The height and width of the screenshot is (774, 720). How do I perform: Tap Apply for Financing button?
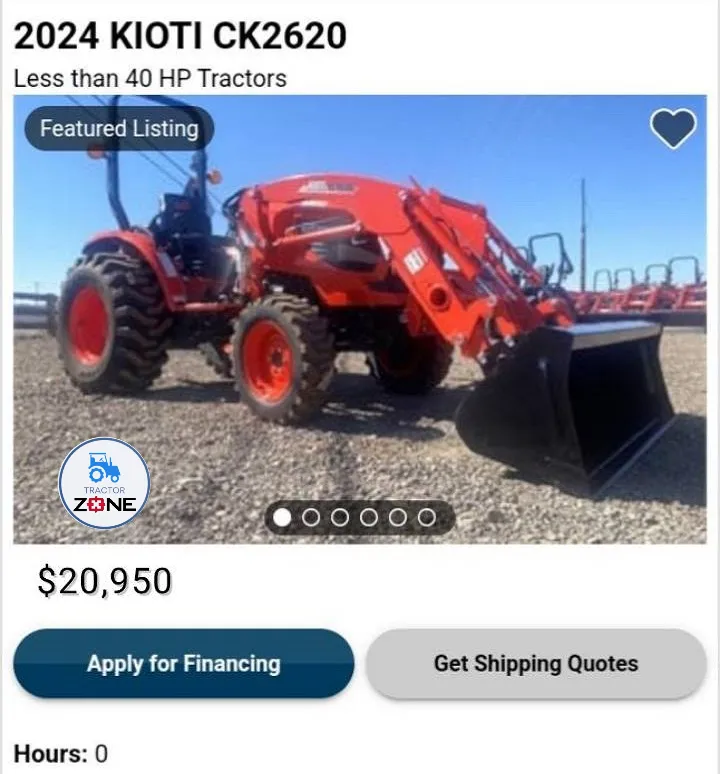point(183,664)
